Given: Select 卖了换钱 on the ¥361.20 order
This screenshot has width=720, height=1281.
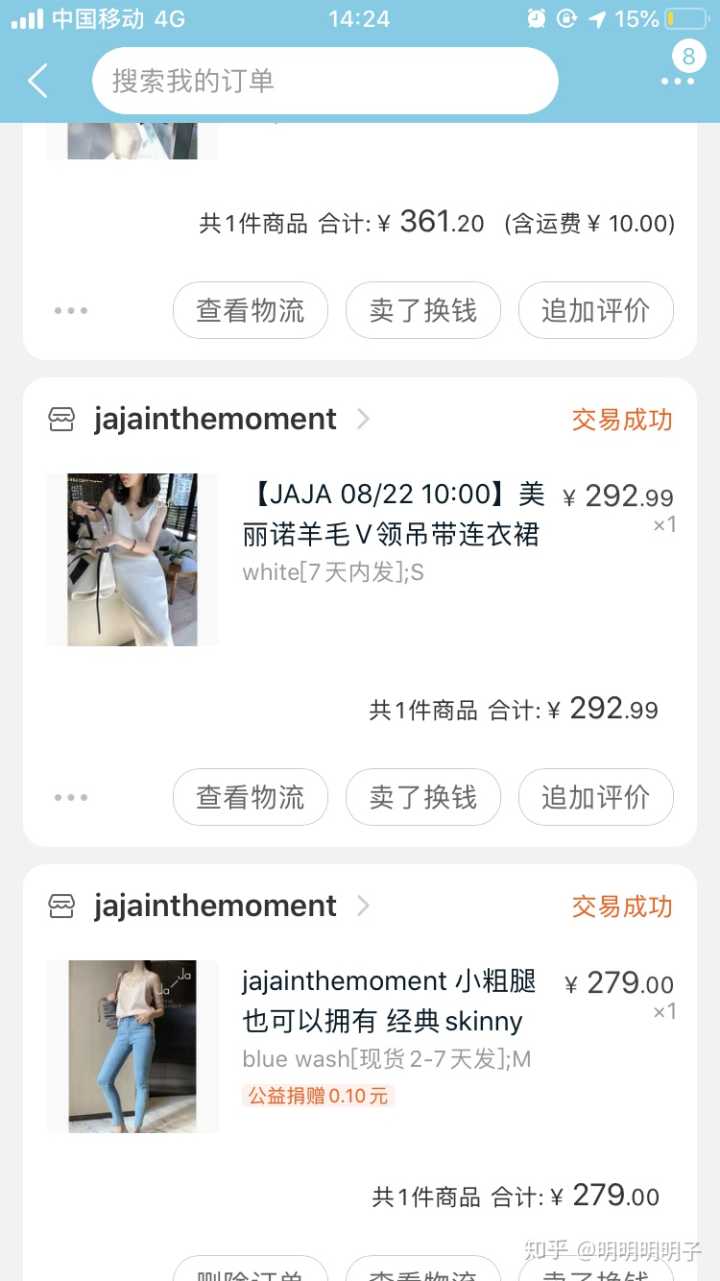Looking at the screenshot, I should pos(423,310).
